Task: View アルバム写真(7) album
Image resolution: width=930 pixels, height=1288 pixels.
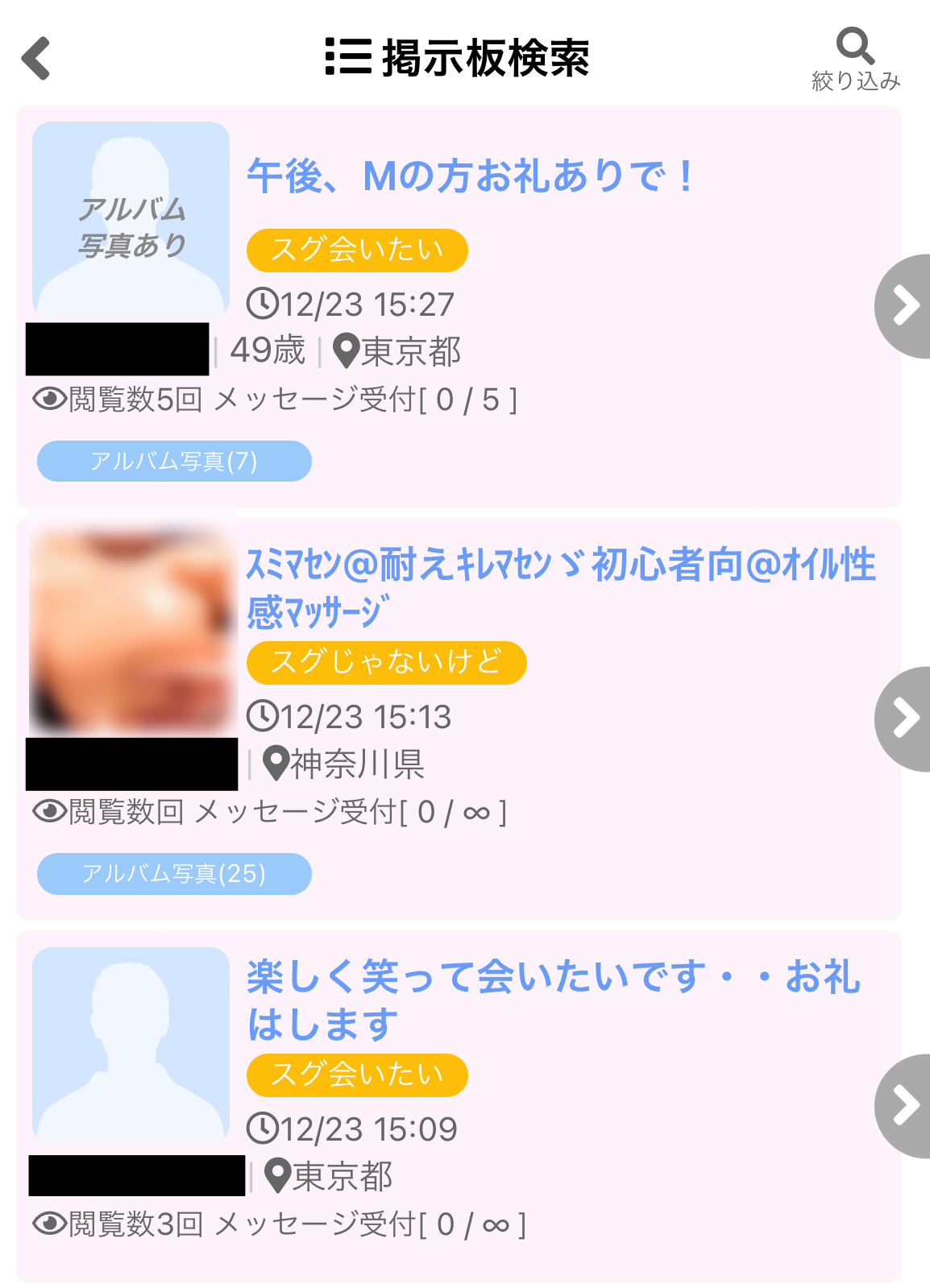Action: coord(174,462)
